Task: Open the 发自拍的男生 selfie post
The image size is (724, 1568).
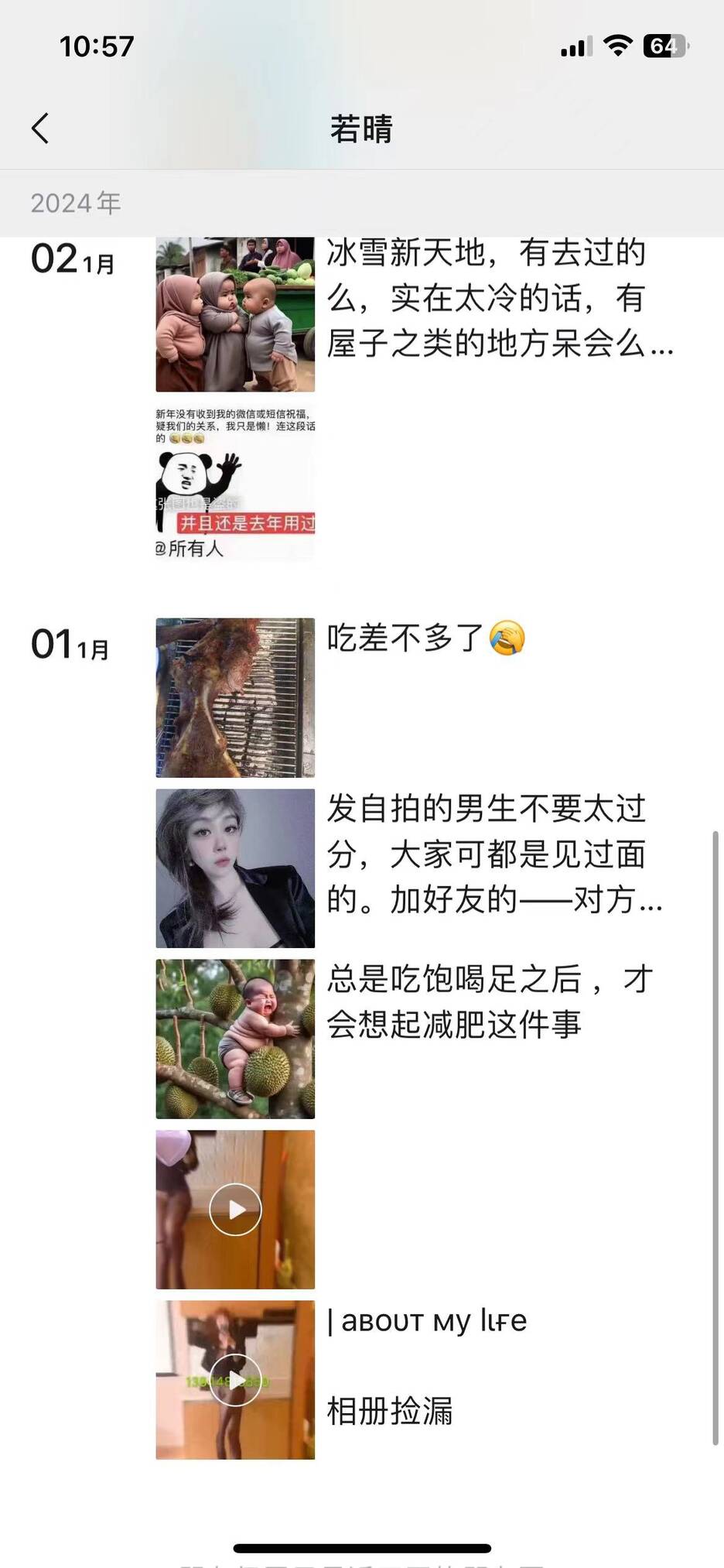Action: pyautogui.click(x=235, y=868)
